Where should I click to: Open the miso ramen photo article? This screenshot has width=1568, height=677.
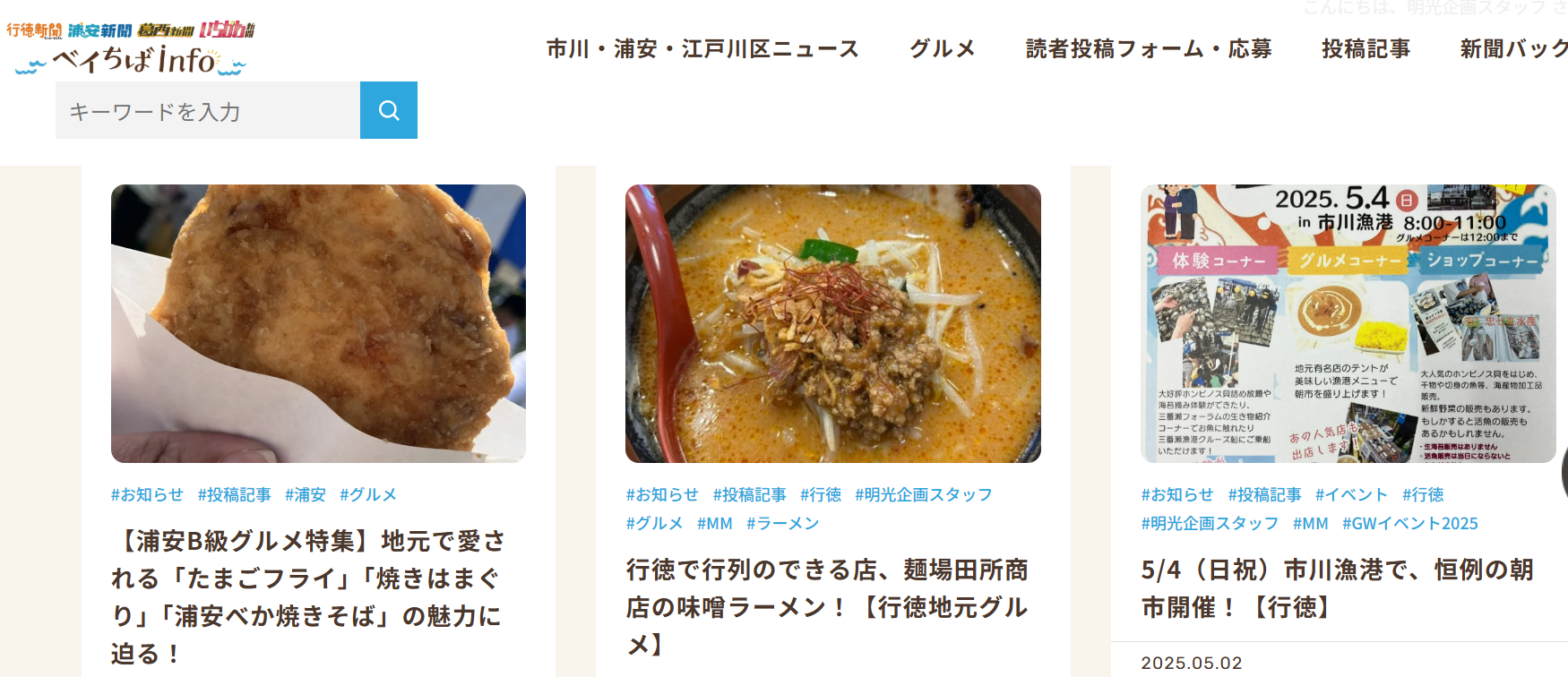click(832, 323)
